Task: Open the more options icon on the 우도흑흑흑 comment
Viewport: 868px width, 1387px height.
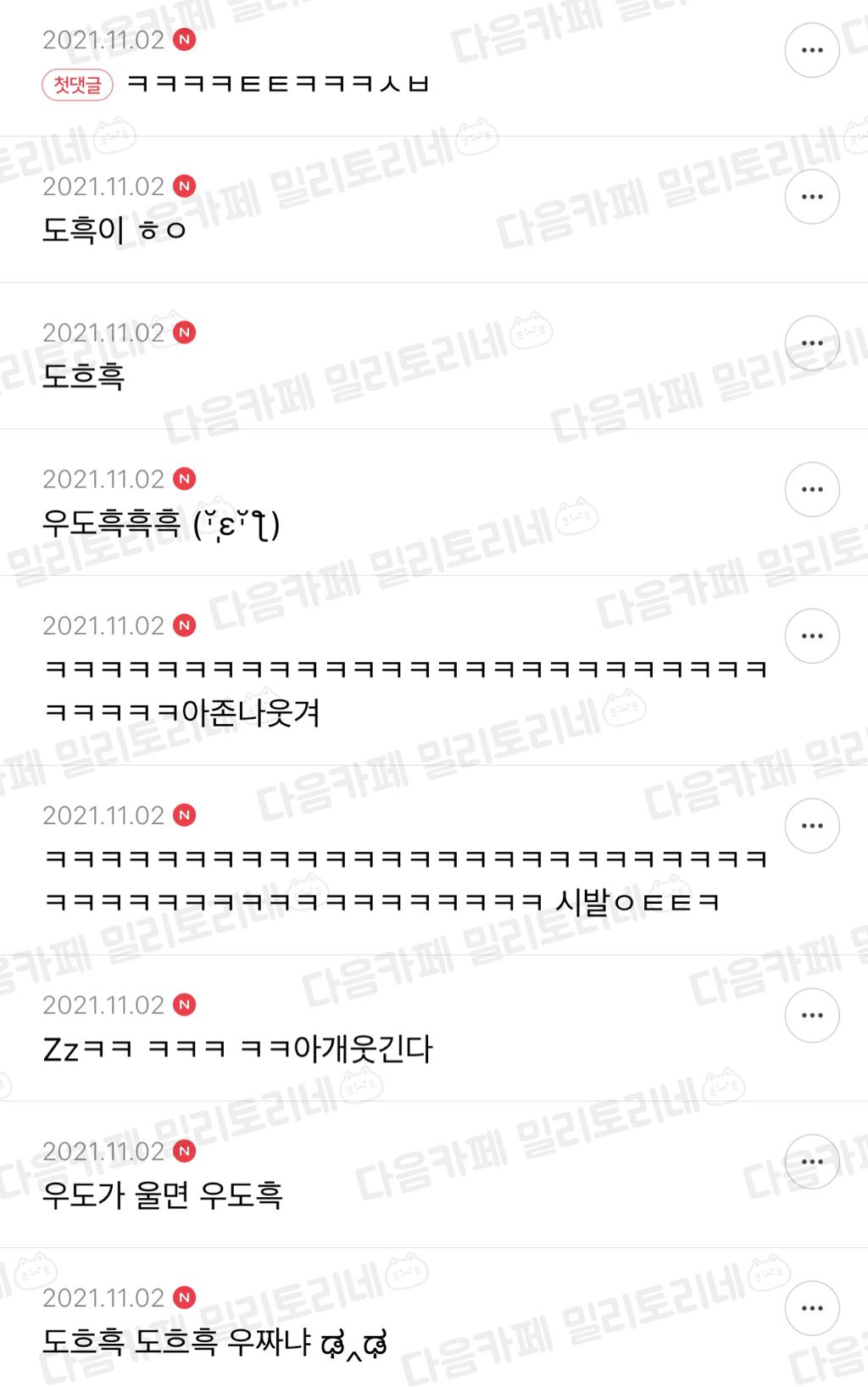Action: (x=811, y=489)
